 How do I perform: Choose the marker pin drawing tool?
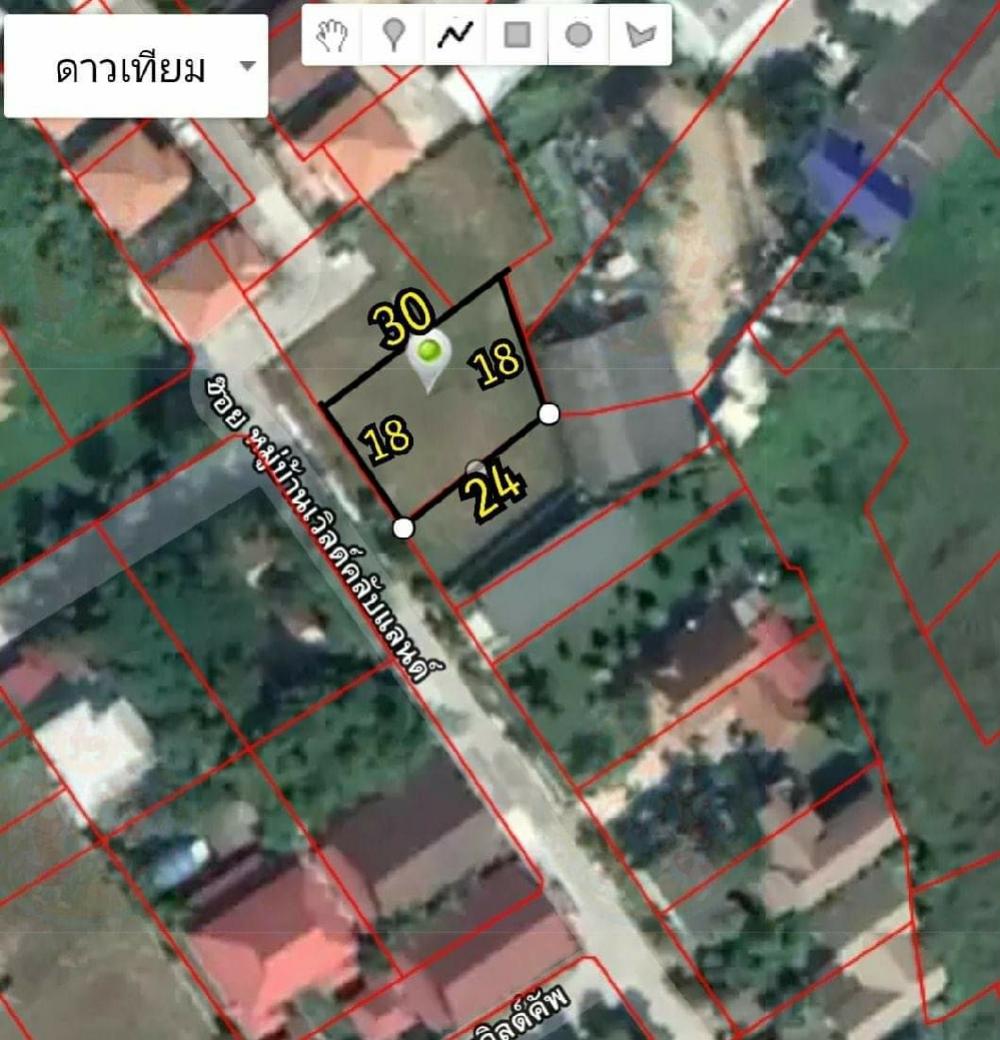pyautogui.click(x=395, y=35)
